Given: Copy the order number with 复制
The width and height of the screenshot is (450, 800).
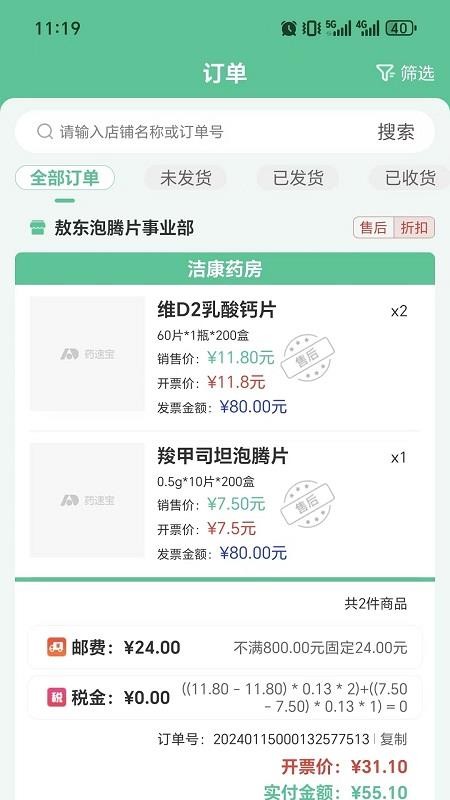Looking at the screenshot, I should pyautogui.click(x=393, y=739).
